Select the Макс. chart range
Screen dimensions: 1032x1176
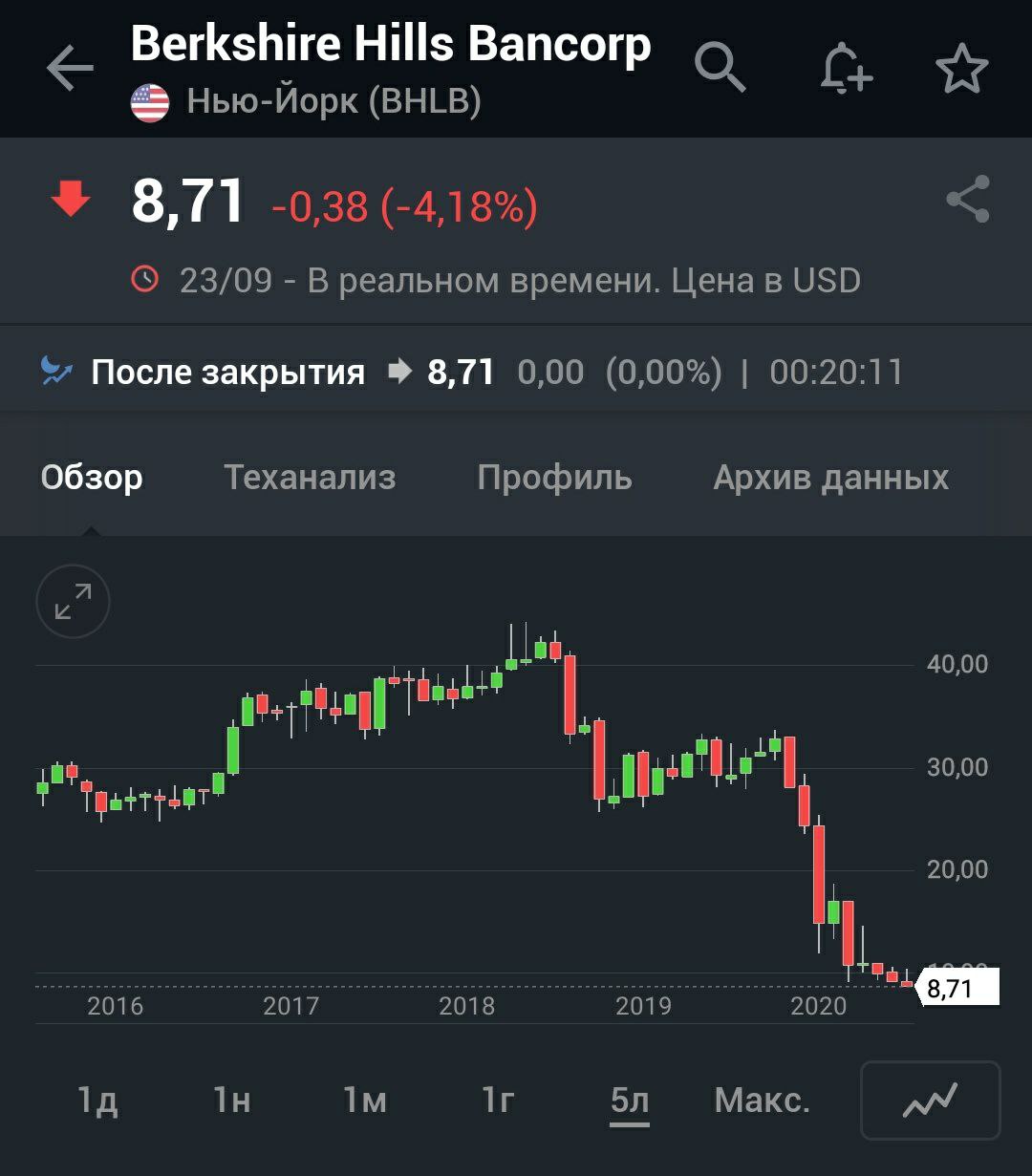pos(762,1101)
